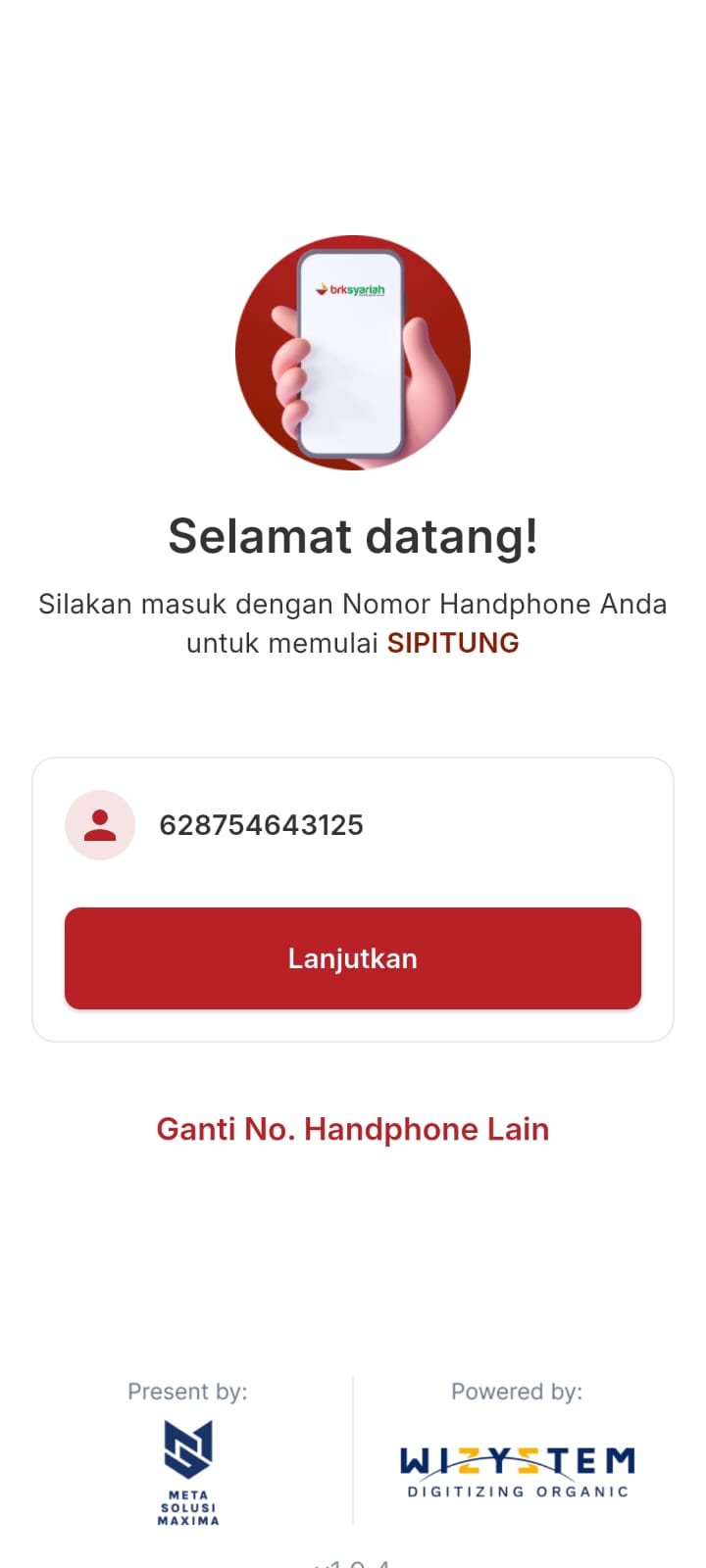The image size is (706, 1568).
Task: Select the phone number 628754643125
Action: [x=262, y=825]
